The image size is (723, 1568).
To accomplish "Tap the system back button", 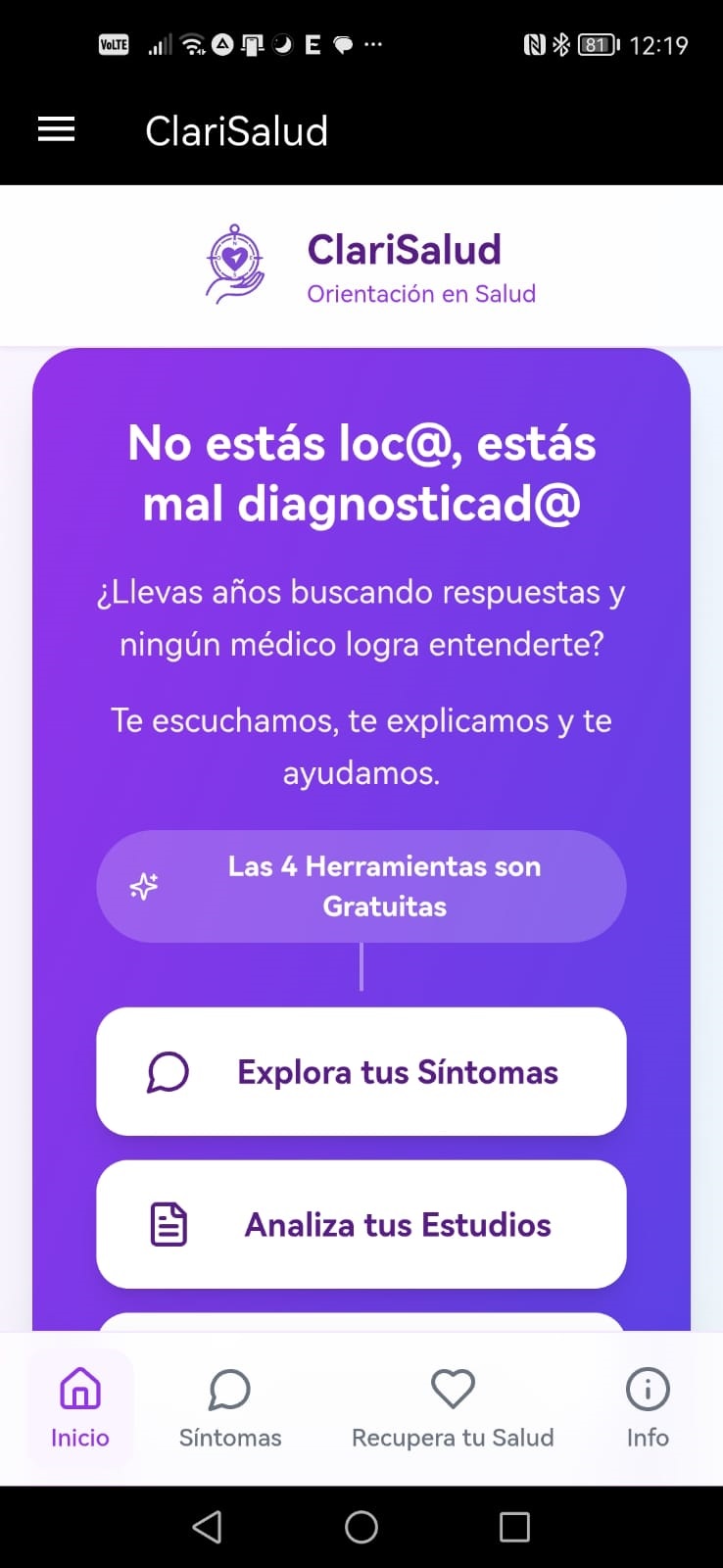I will pyautogui.click(x=207, y=1527).
